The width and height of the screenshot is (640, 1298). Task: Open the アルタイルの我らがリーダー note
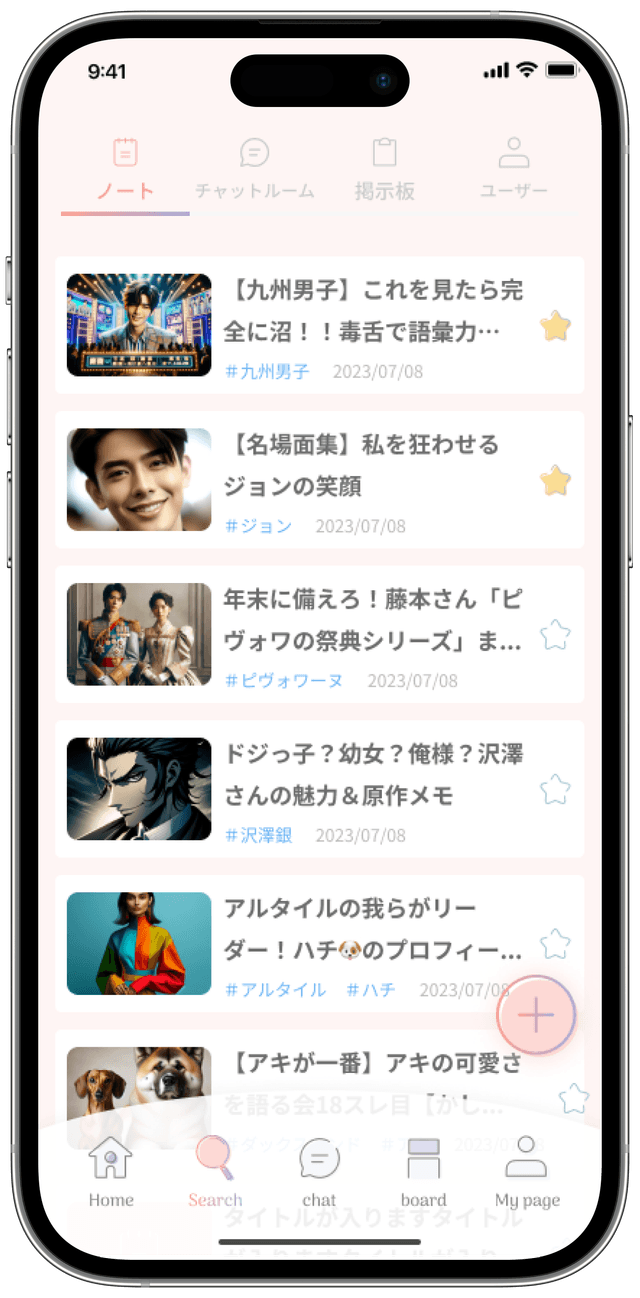(x=319, y=943)
